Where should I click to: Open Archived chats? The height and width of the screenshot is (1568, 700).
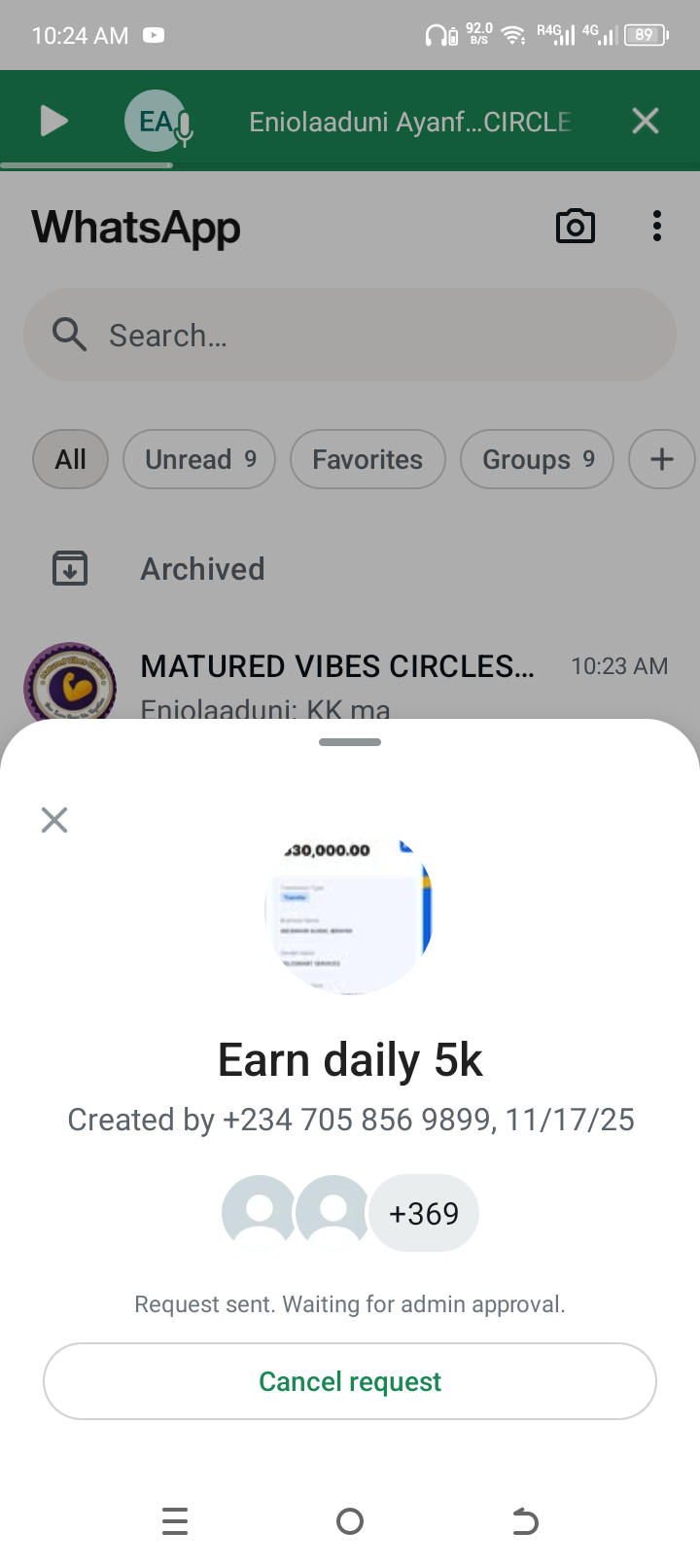[x=202, y=569]
